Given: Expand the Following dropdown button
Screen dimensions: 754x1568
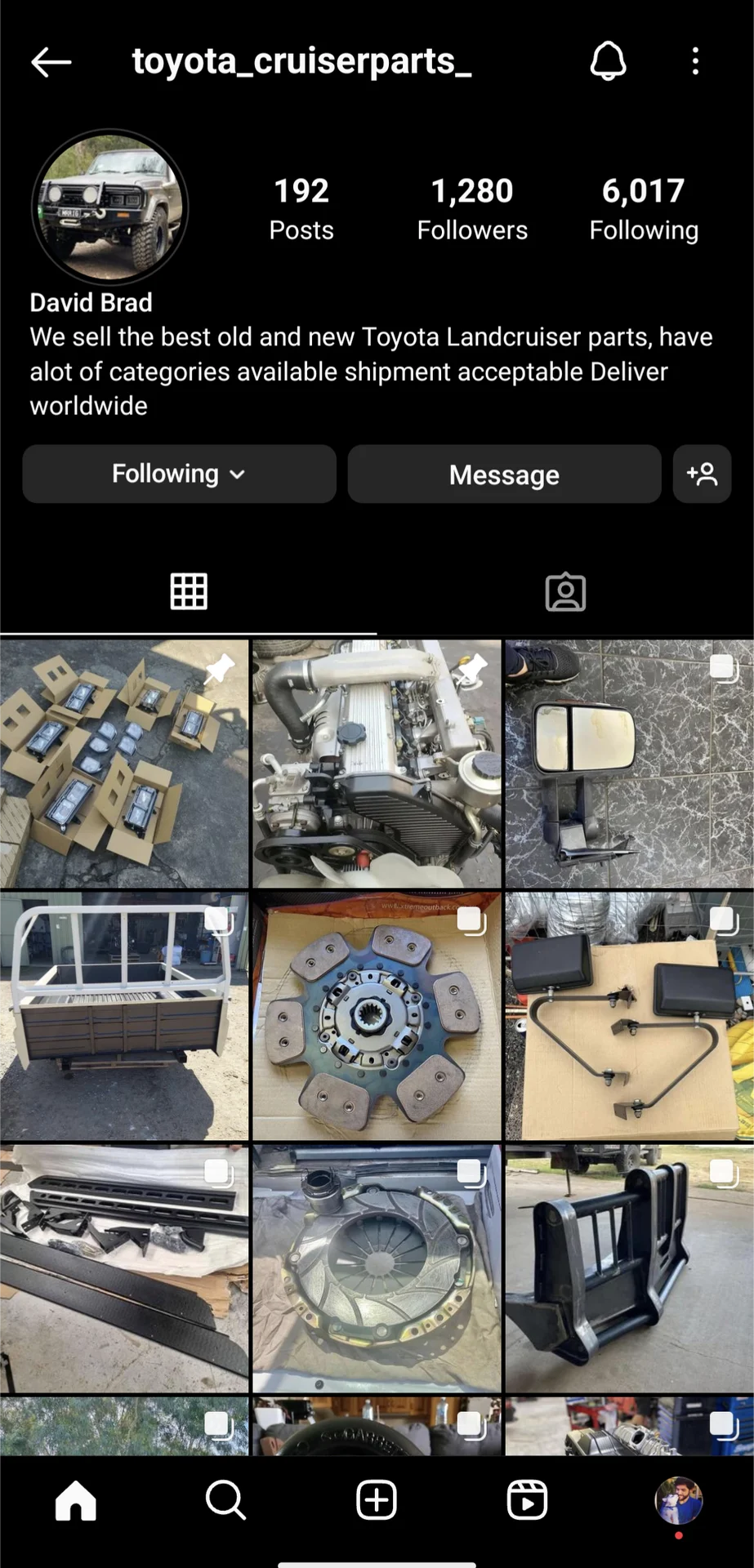Looking at the screenshot, I should [x=179, y=474].
